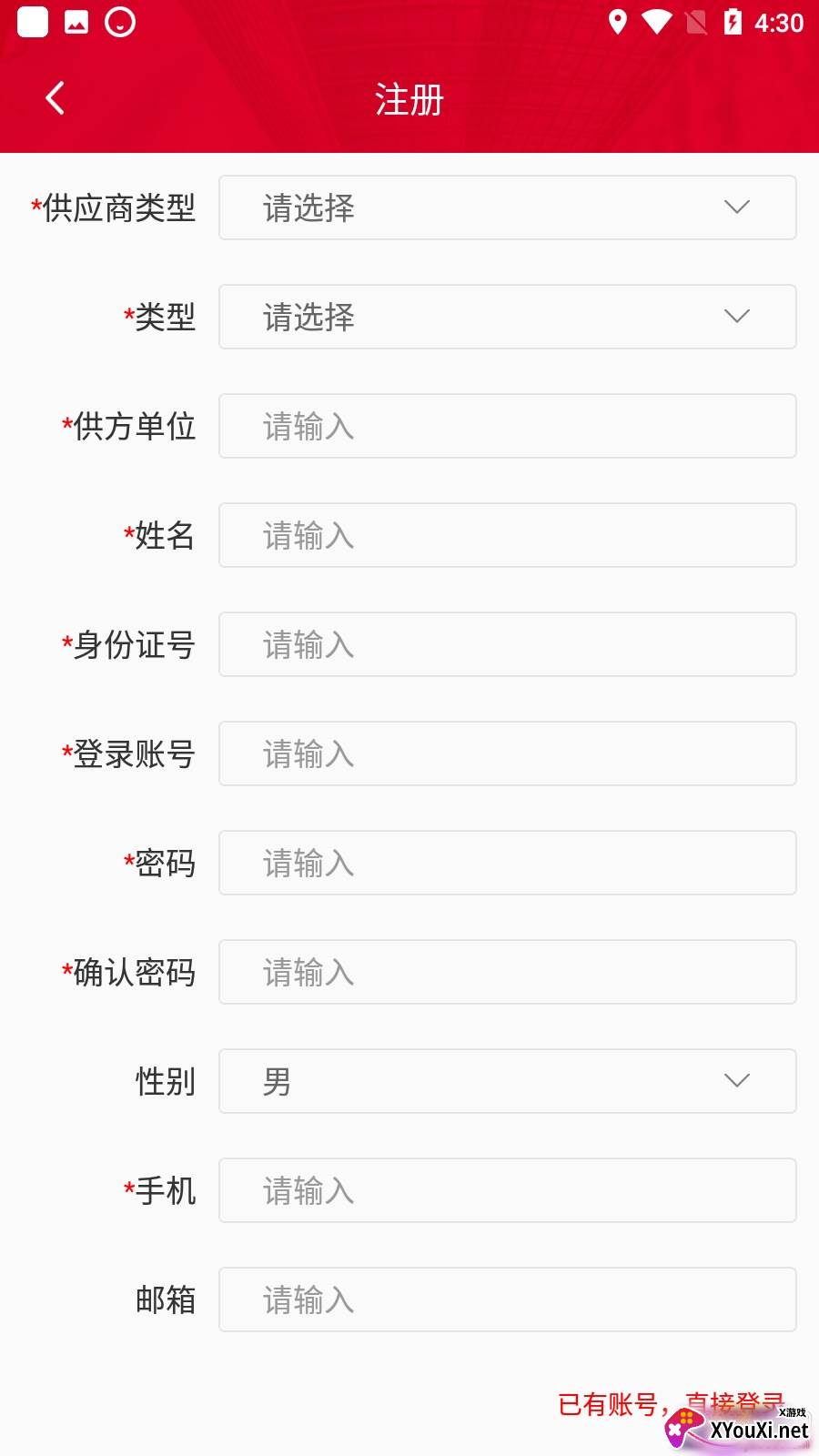Focus the 身份证号 ID number field
The height and width of the screenshot is (1456, 819).
pyautogui.click(x=507, y=644)
